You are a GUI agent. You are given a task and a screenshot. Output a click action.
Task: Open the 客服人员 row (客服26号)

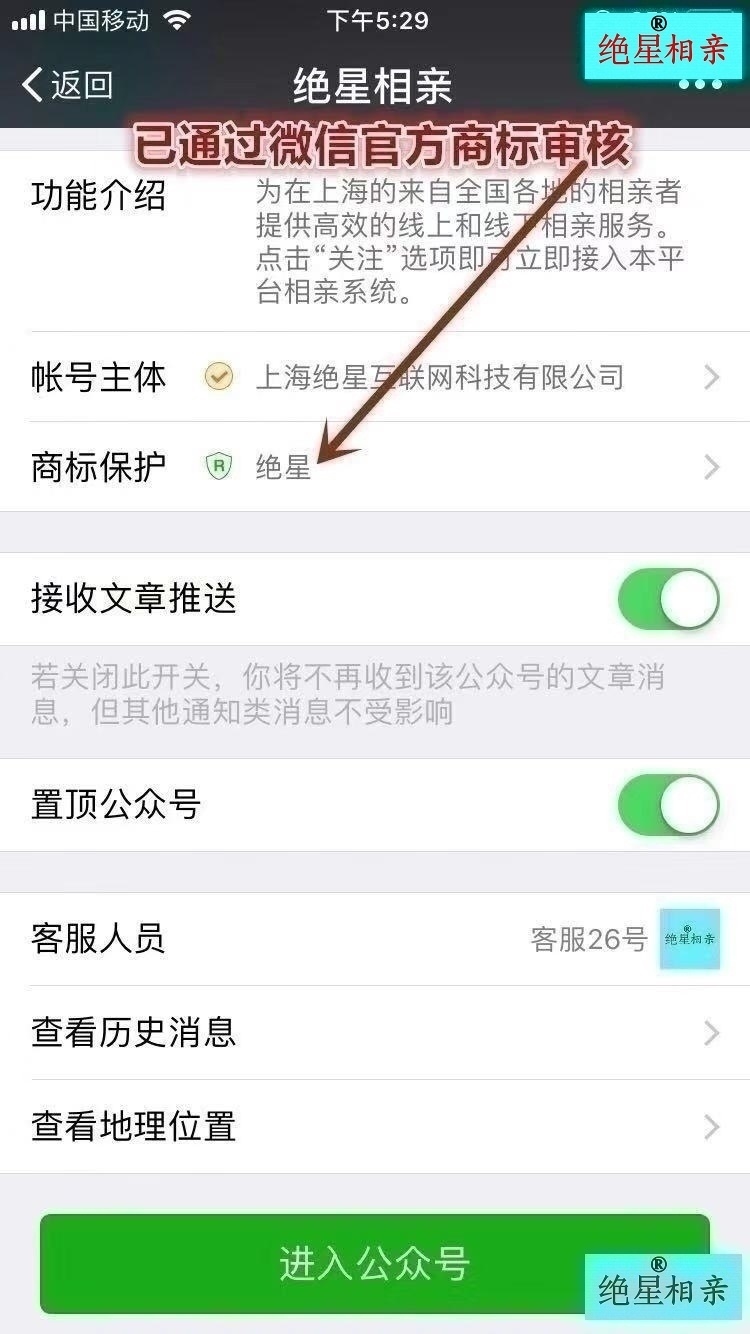(375, 939)
